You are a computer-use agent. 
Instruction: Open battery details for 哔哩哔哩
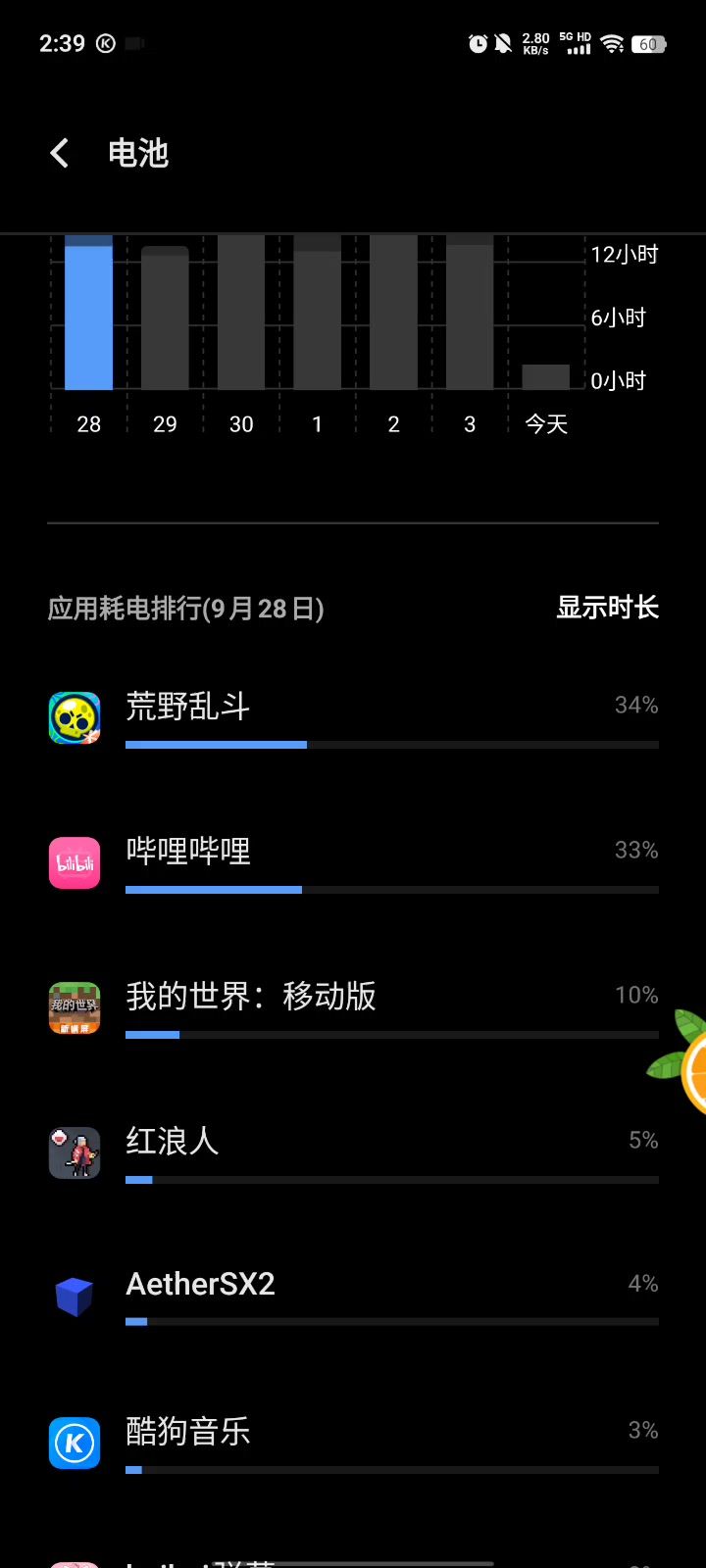tap(353, 863)
